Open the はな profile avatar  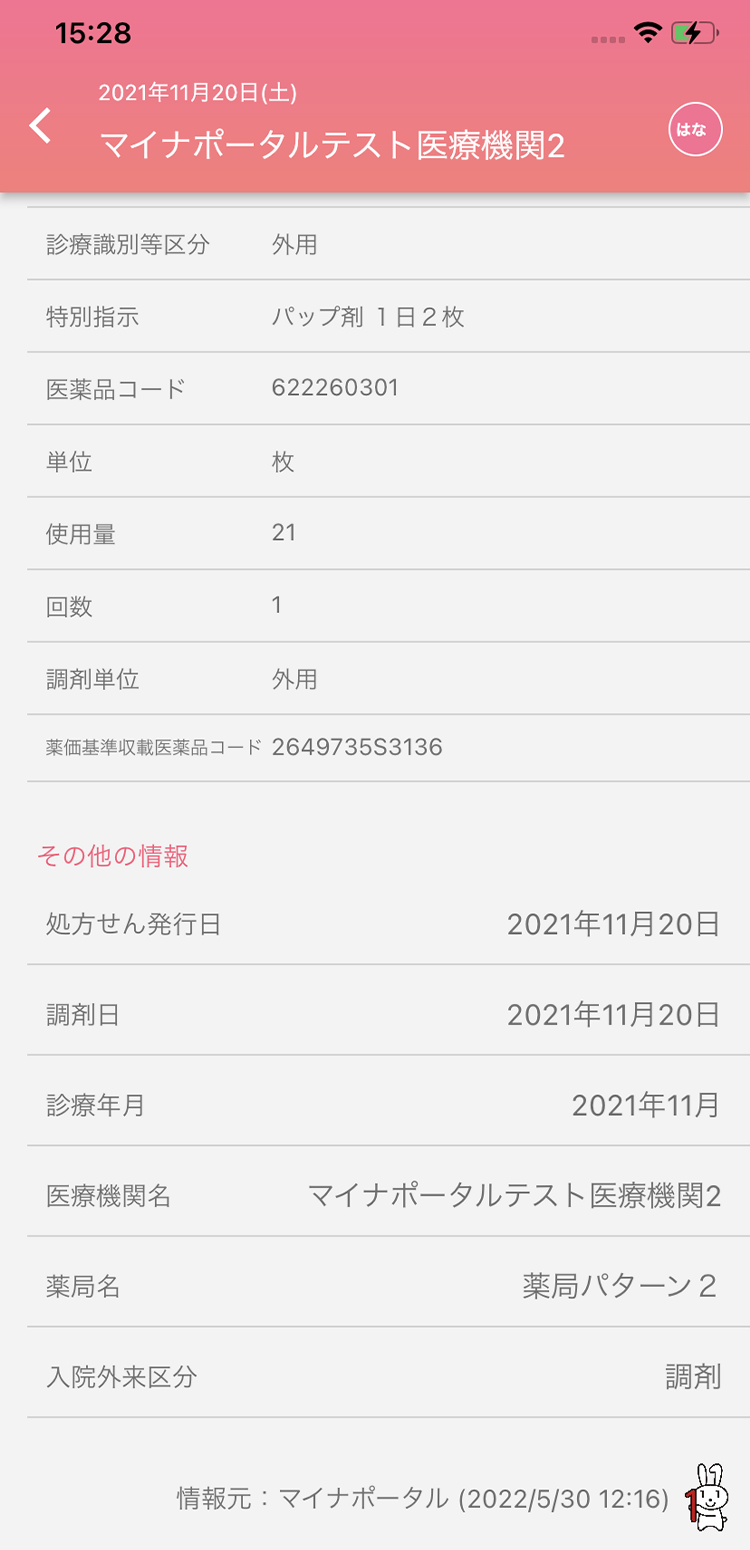click(695, 130)
